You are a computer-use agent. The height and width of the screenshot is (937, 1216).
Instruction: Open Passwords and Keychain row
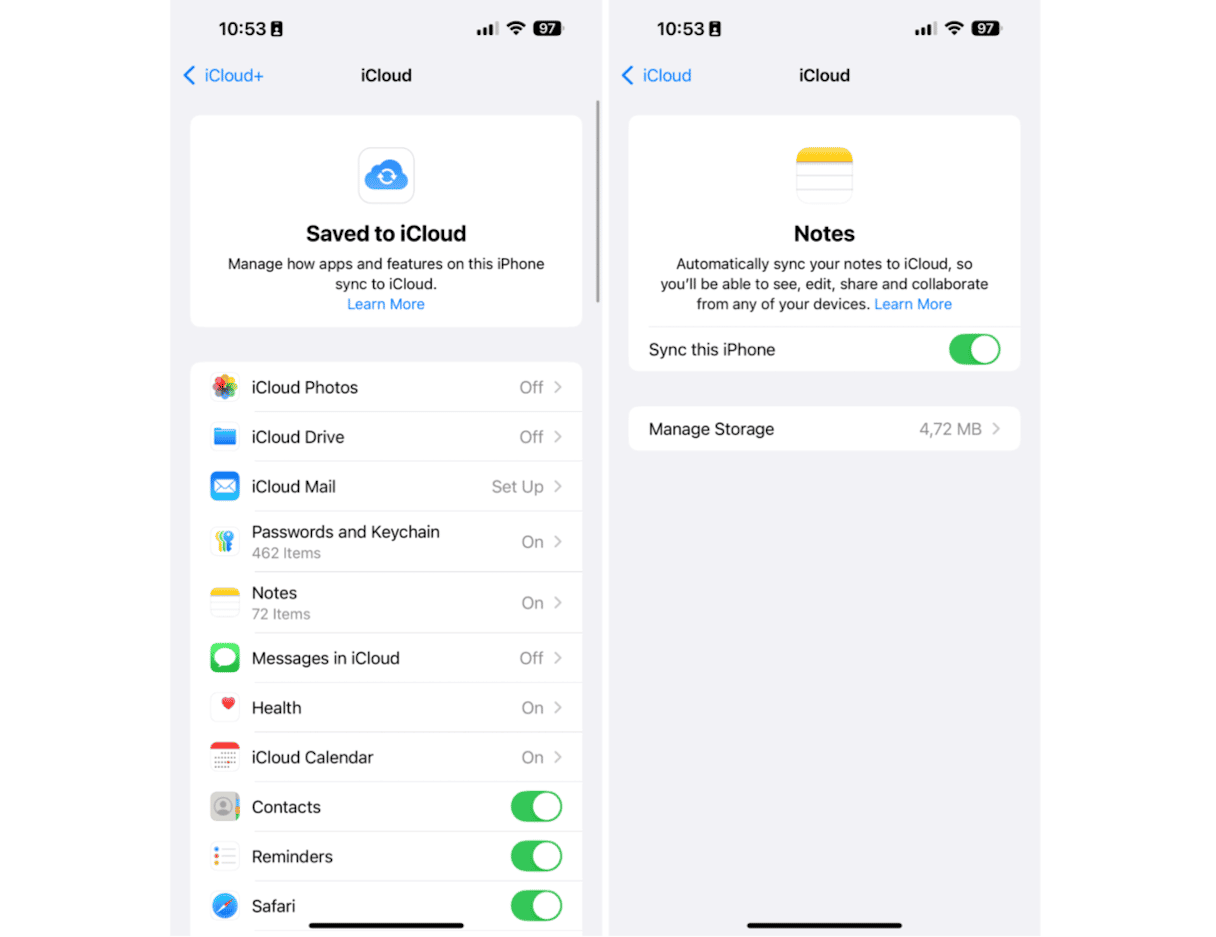[386, 541]
